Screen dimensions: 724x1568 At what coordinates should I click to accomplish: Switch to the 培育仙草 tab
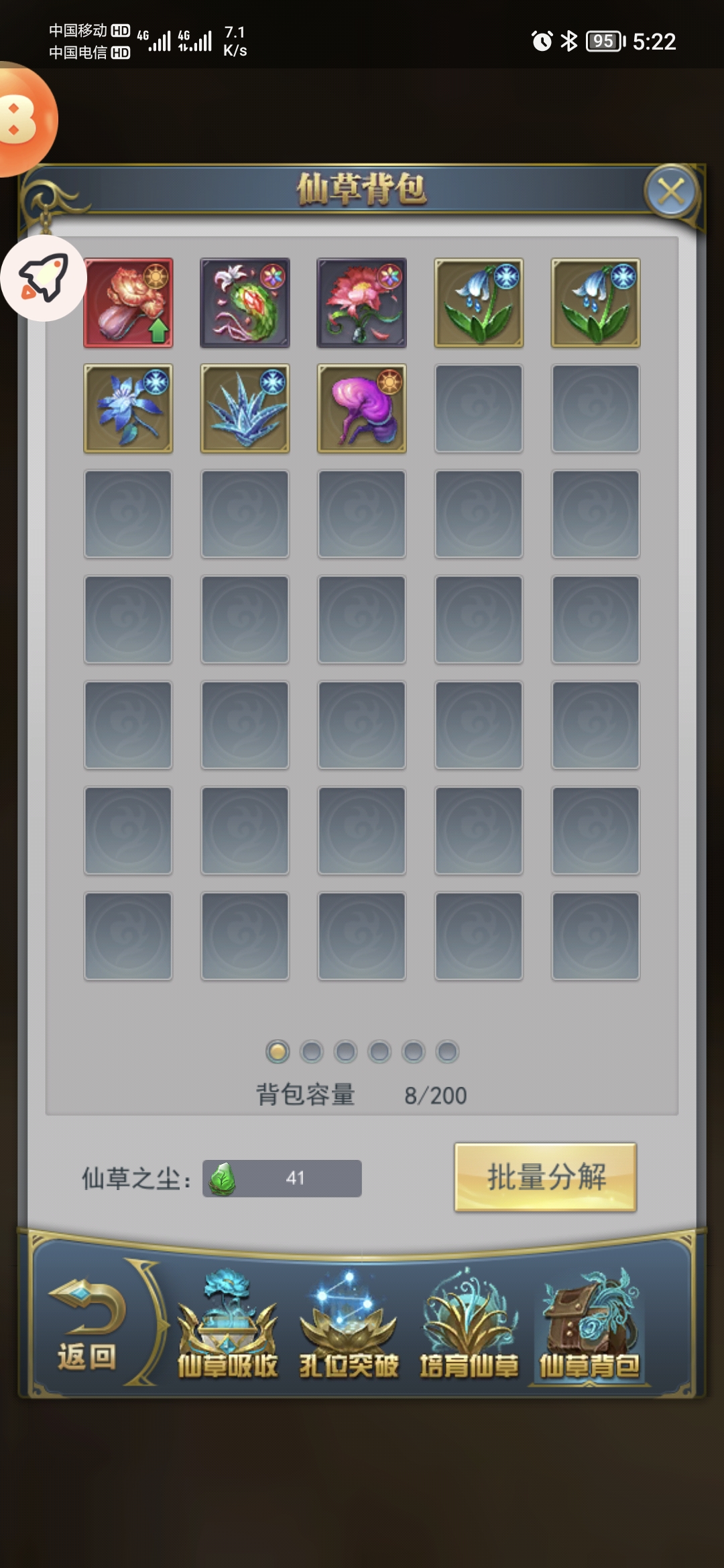tap(469, 1327)
